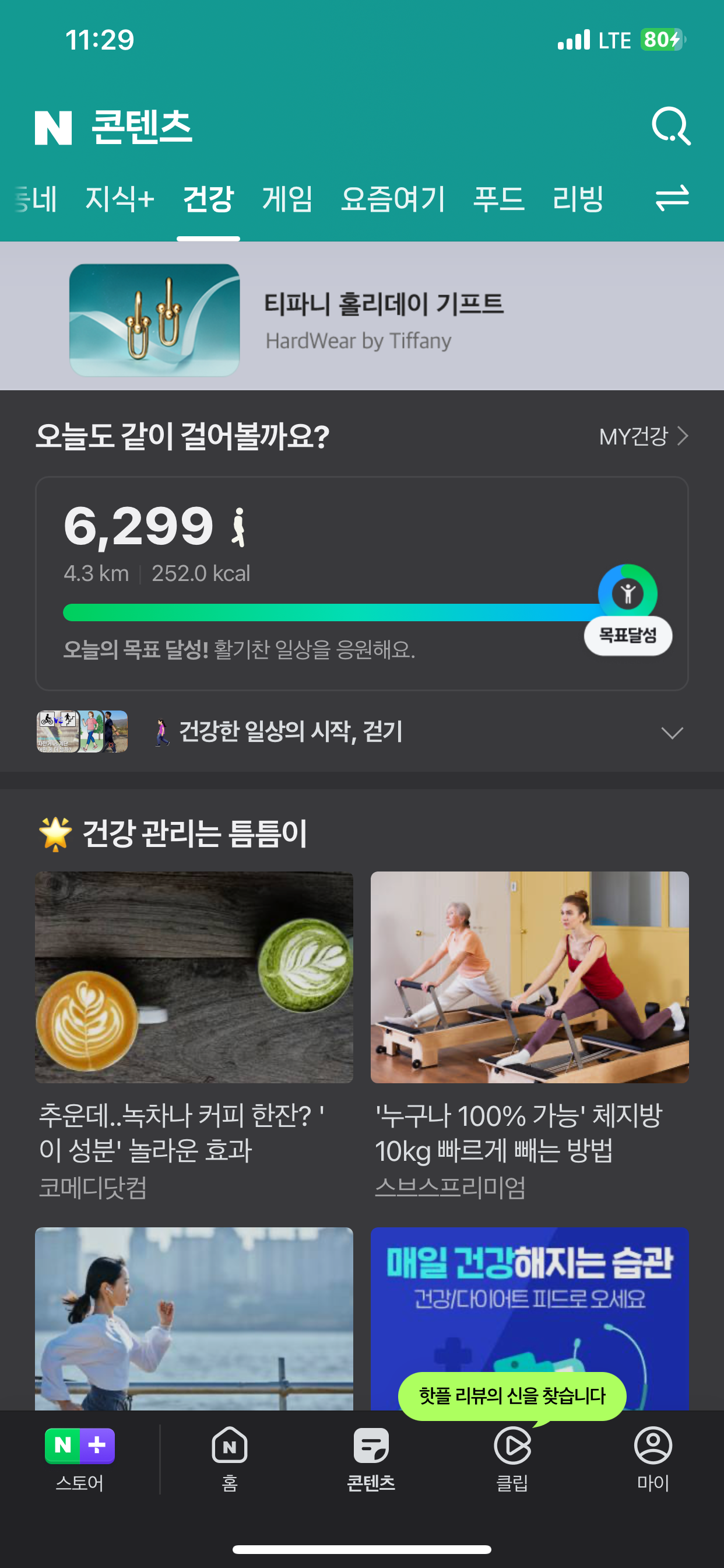
Task: Switch to the 홈 tab
Action: 229,1459
